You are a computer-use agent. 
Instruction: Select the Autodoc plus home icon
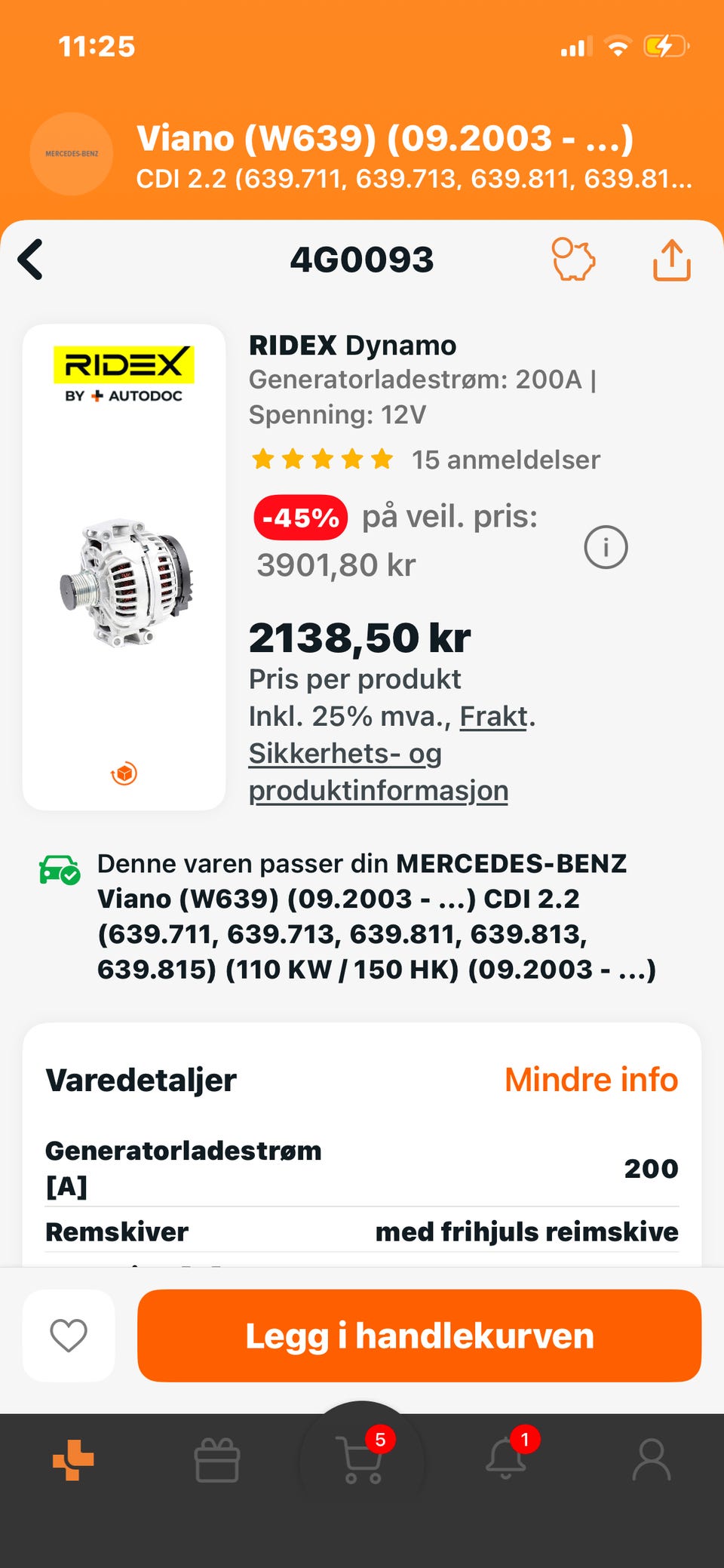pos(72,1460)
